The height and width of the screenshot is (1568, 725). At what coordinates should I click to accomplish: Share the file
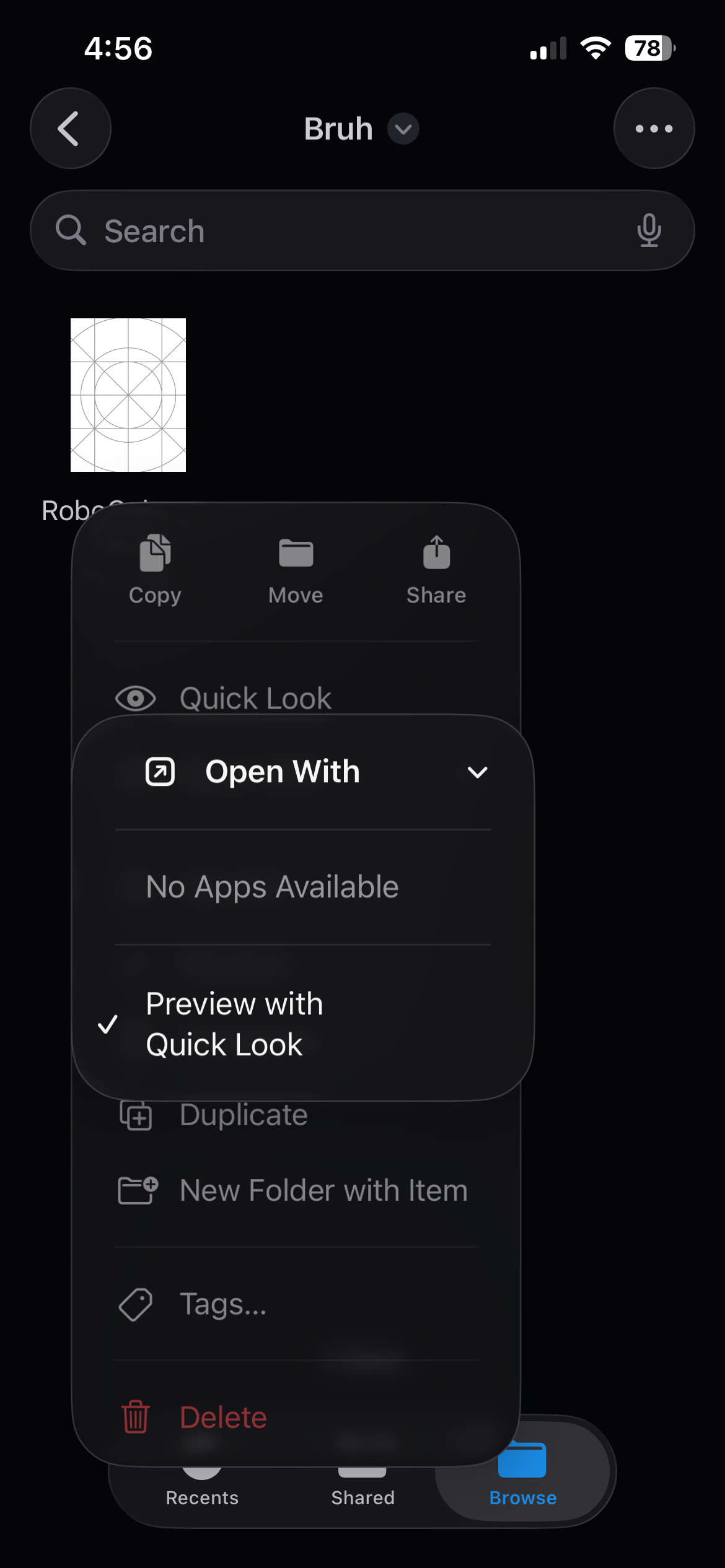click(436, 570)
